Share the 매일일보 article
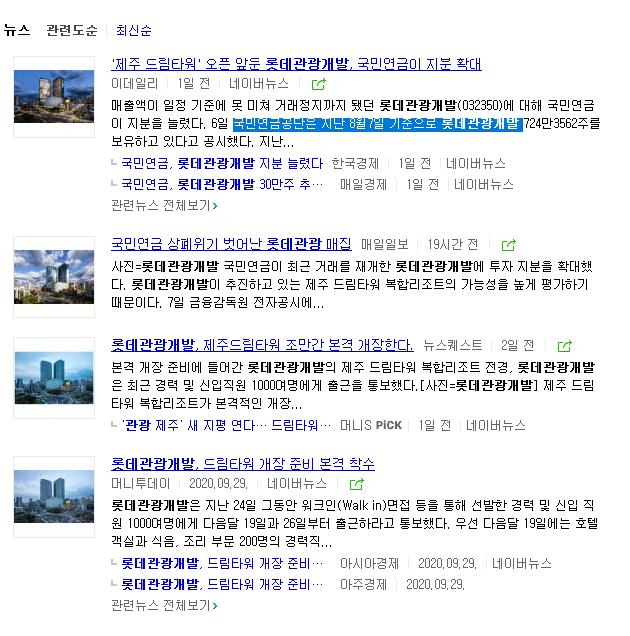 (508, 245)
